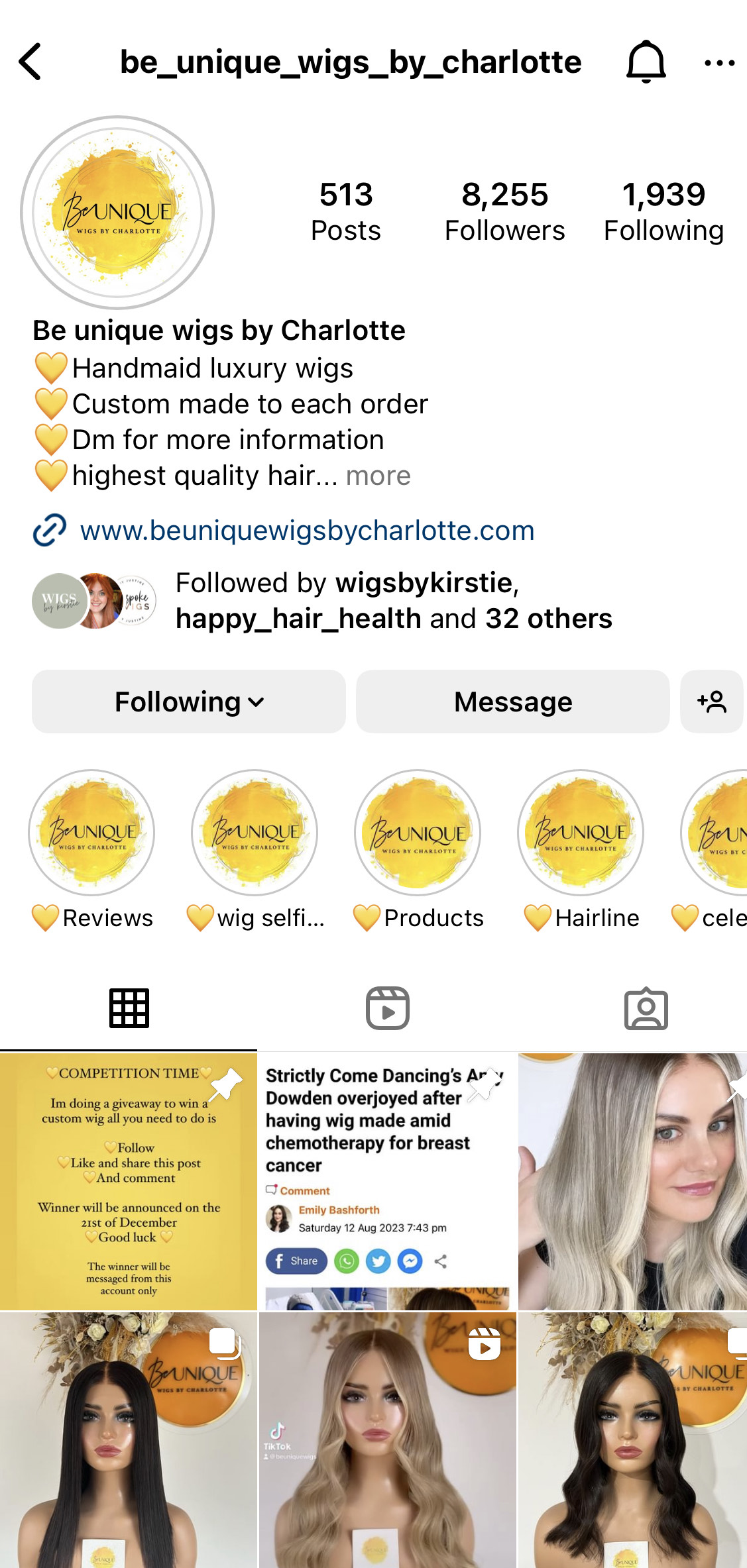
Task: View the 1,939 Following list
Action: click(663, 212)
